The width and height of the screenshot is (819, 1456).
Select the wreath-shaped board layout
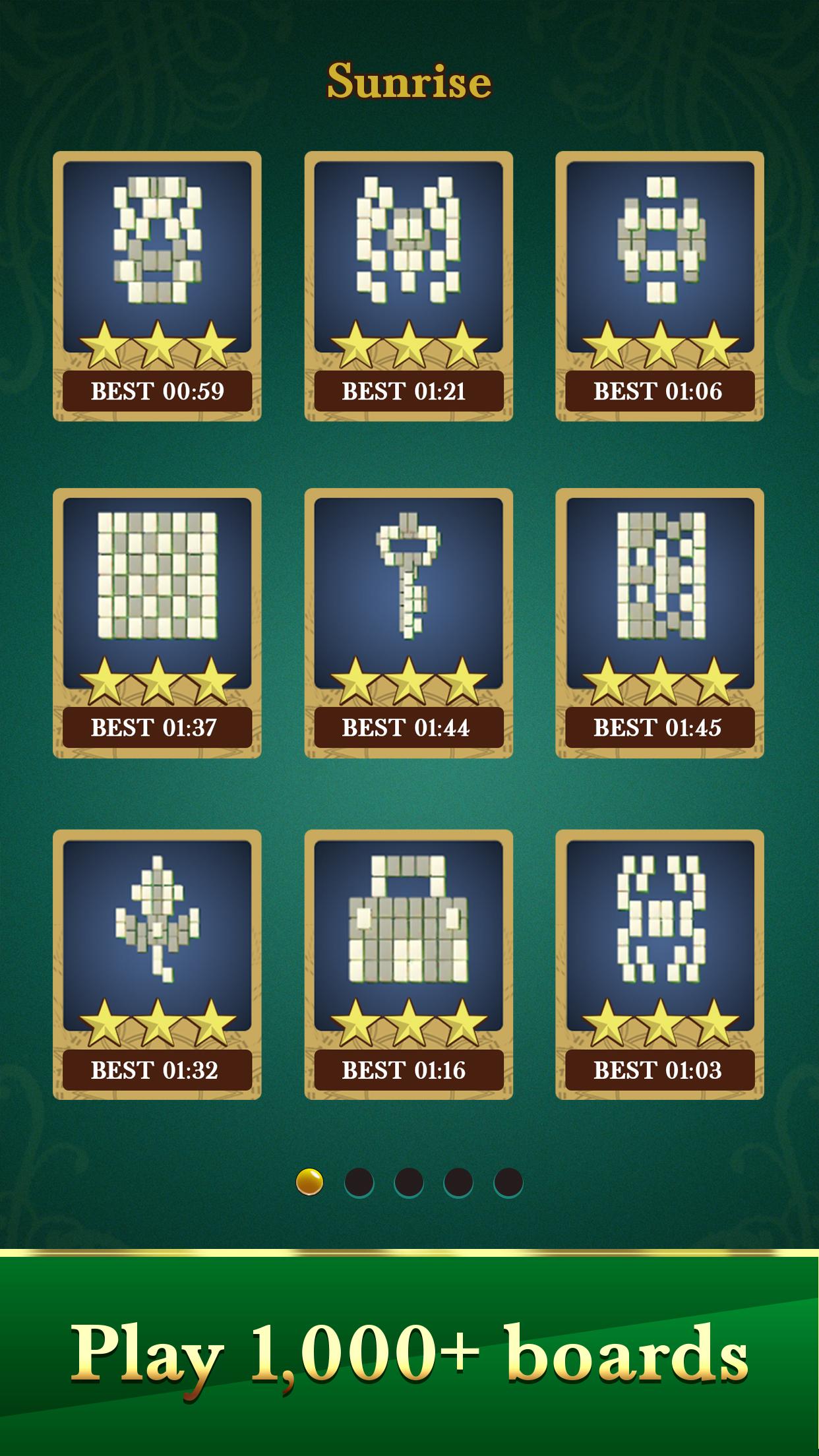[658, 244]
